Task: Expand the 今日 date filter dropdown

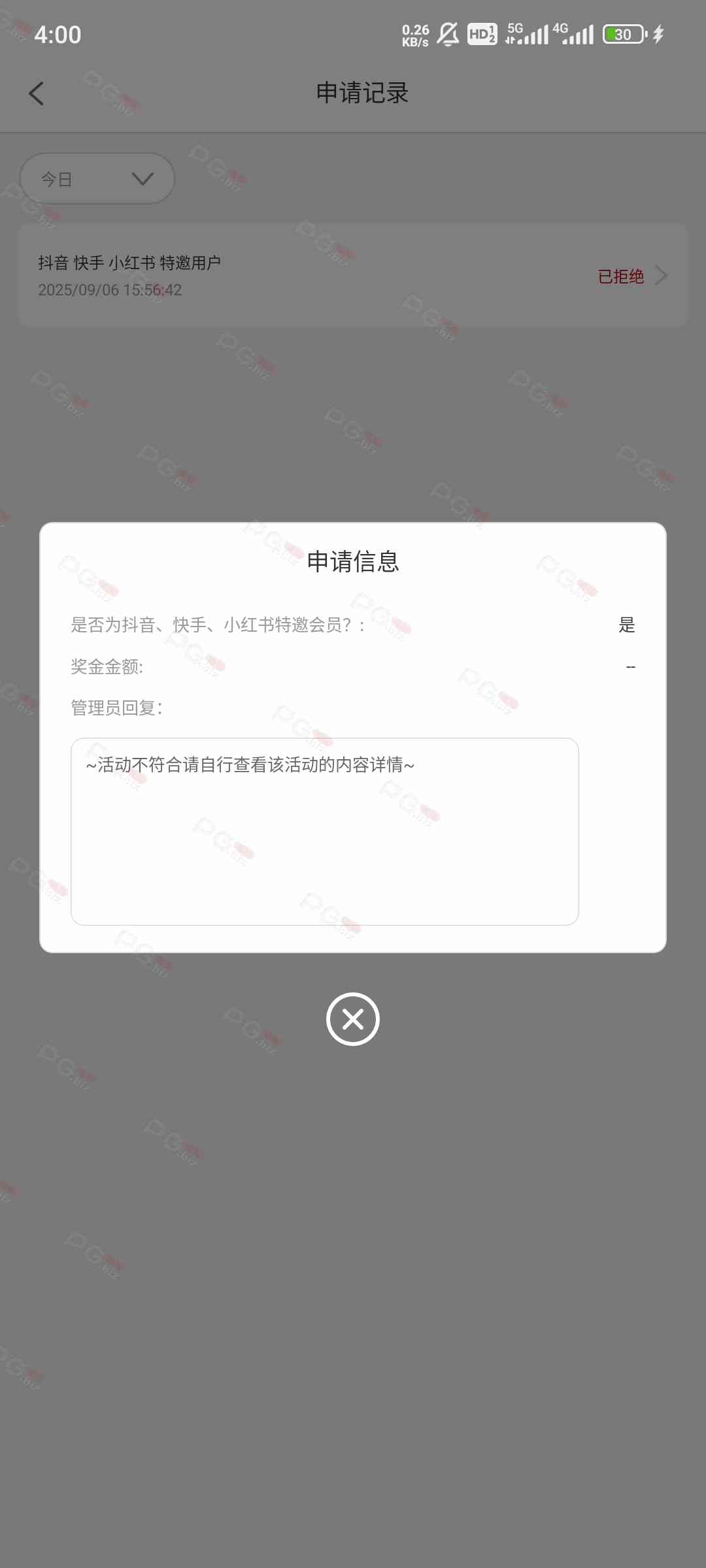Action: click(x=97, y=178)
